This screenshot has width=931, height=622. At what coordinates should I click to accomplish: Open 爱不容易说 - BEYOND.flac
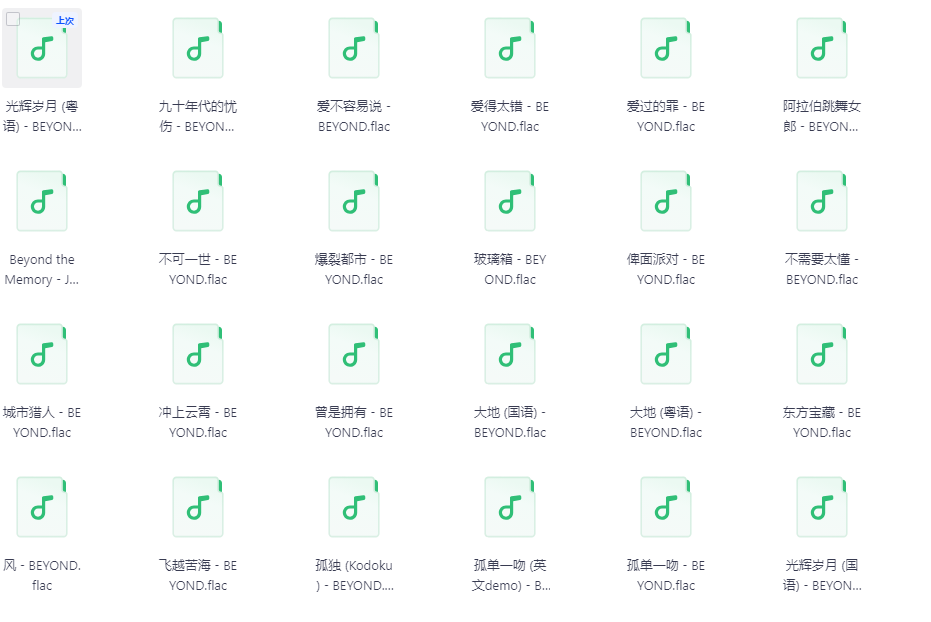coord(354,48)
